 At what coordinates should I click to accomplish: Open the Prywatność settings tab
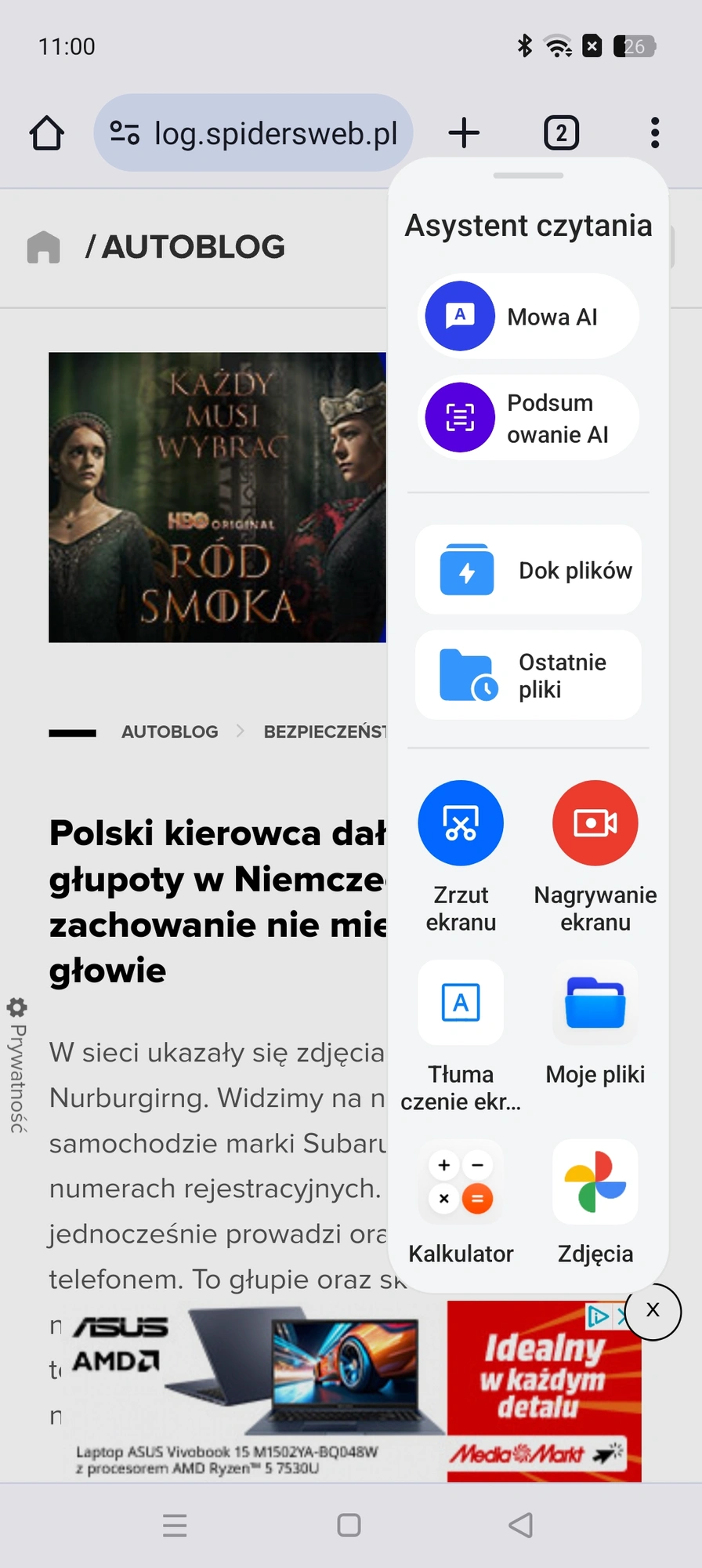click(17, 1065)
